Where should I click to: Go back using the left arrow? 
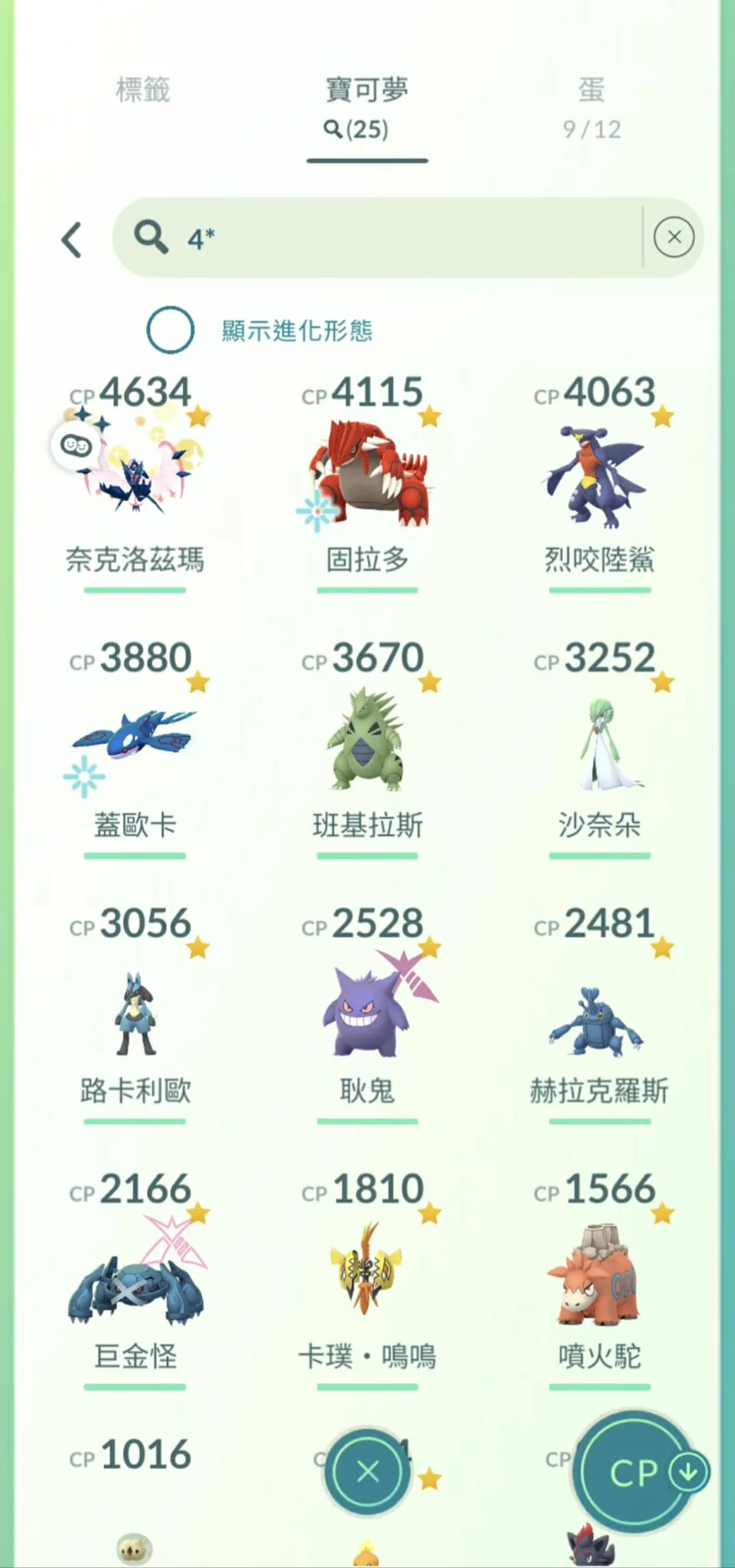(72, 239)
